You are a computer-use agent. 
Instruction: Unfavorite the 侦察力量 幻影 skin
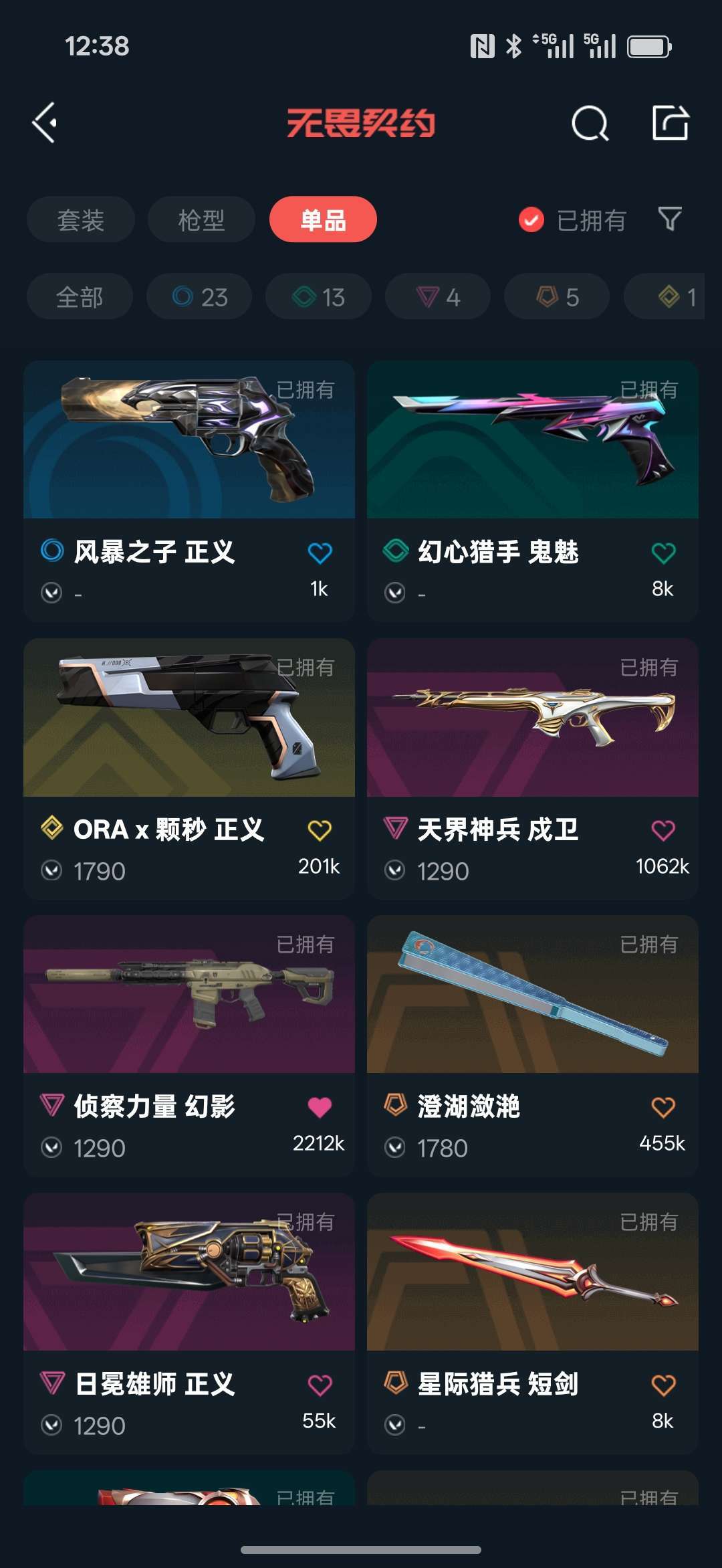click(320, 1106)
